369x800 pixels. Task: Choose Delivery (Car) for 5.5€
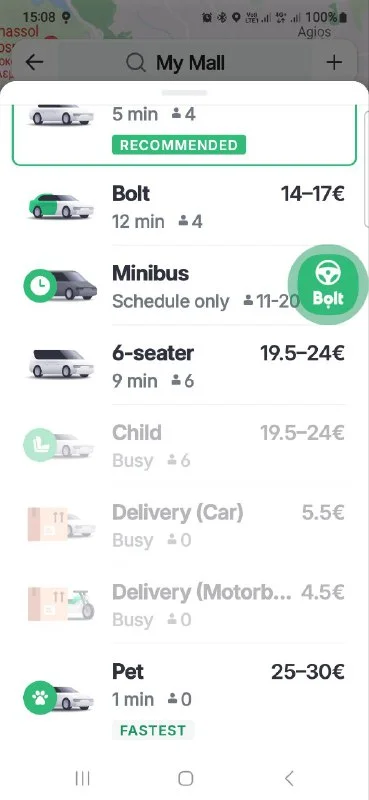[184, 525]
